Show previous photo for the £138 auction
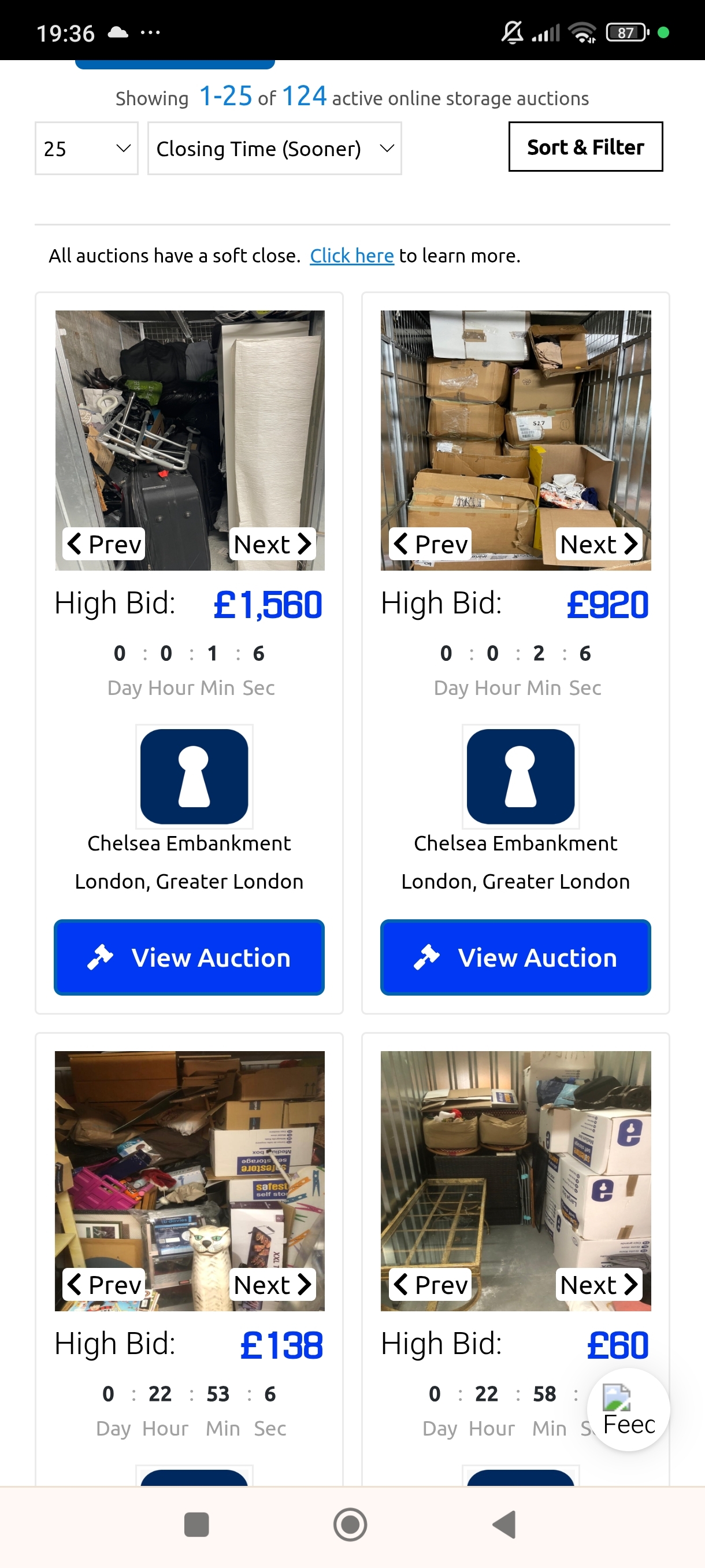Viewport: 705px width, 1568px height. (104, 1284)
